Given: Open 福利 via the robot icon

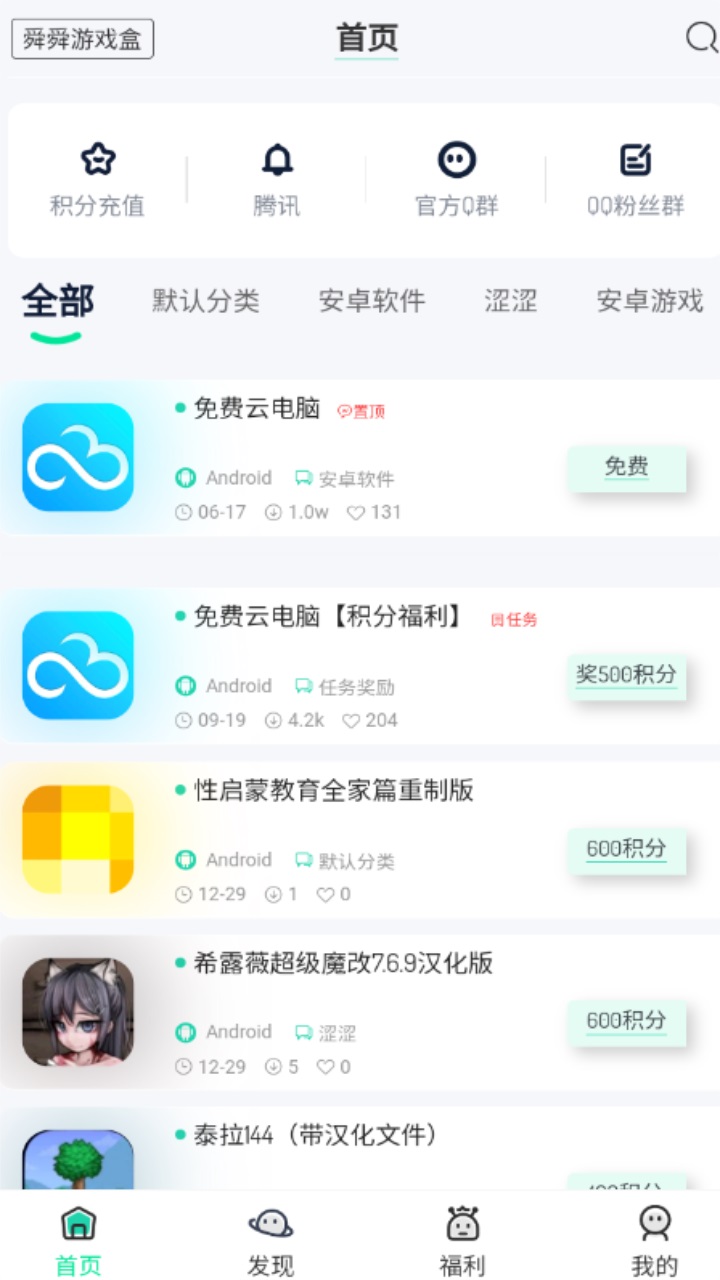Looking at the screenshot, I should click(461, 1222).
